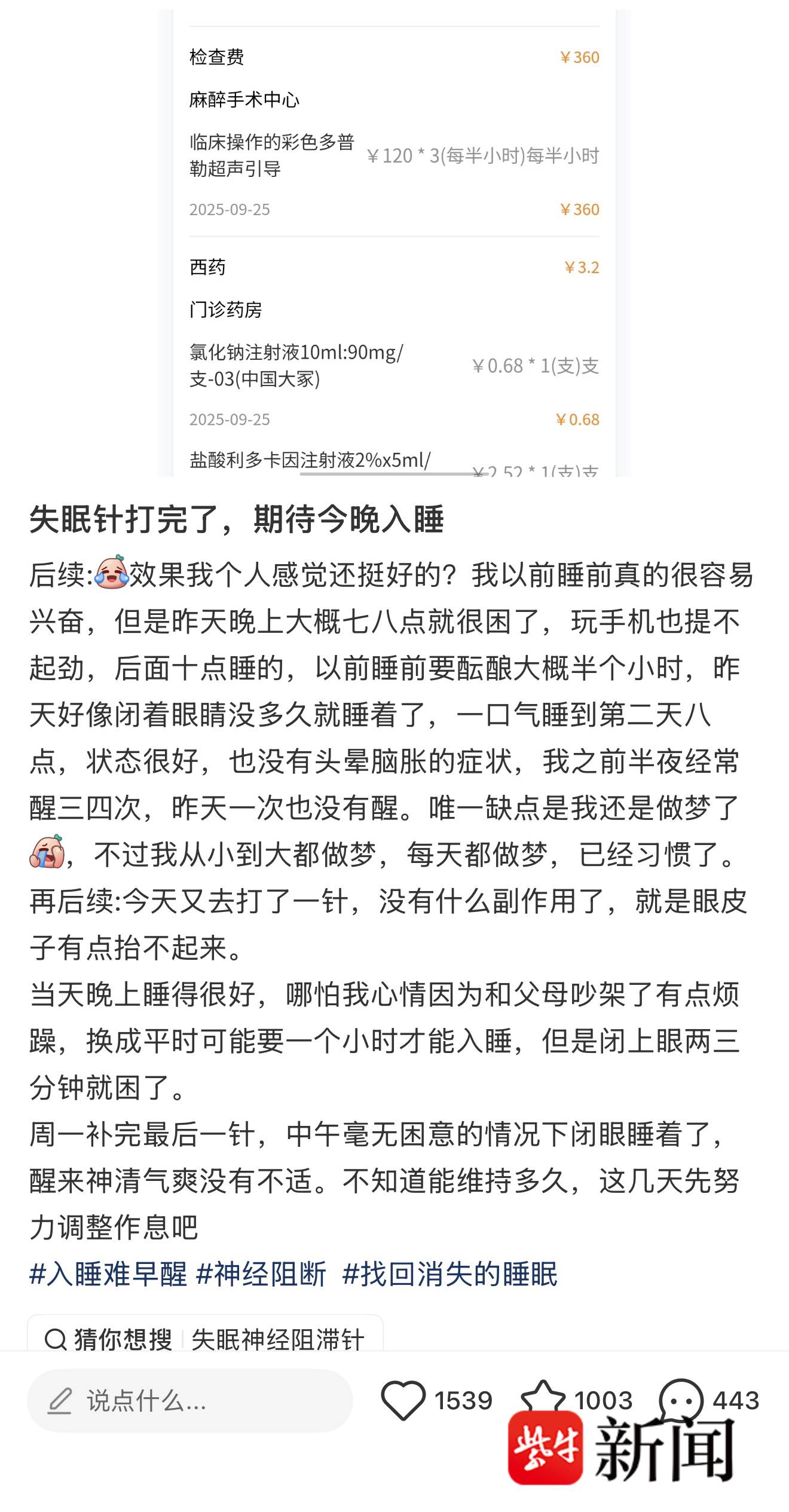Open the hashtag #找回消失的睡眠
This screenshot has height=1512, width=789.
(449, 1274)
